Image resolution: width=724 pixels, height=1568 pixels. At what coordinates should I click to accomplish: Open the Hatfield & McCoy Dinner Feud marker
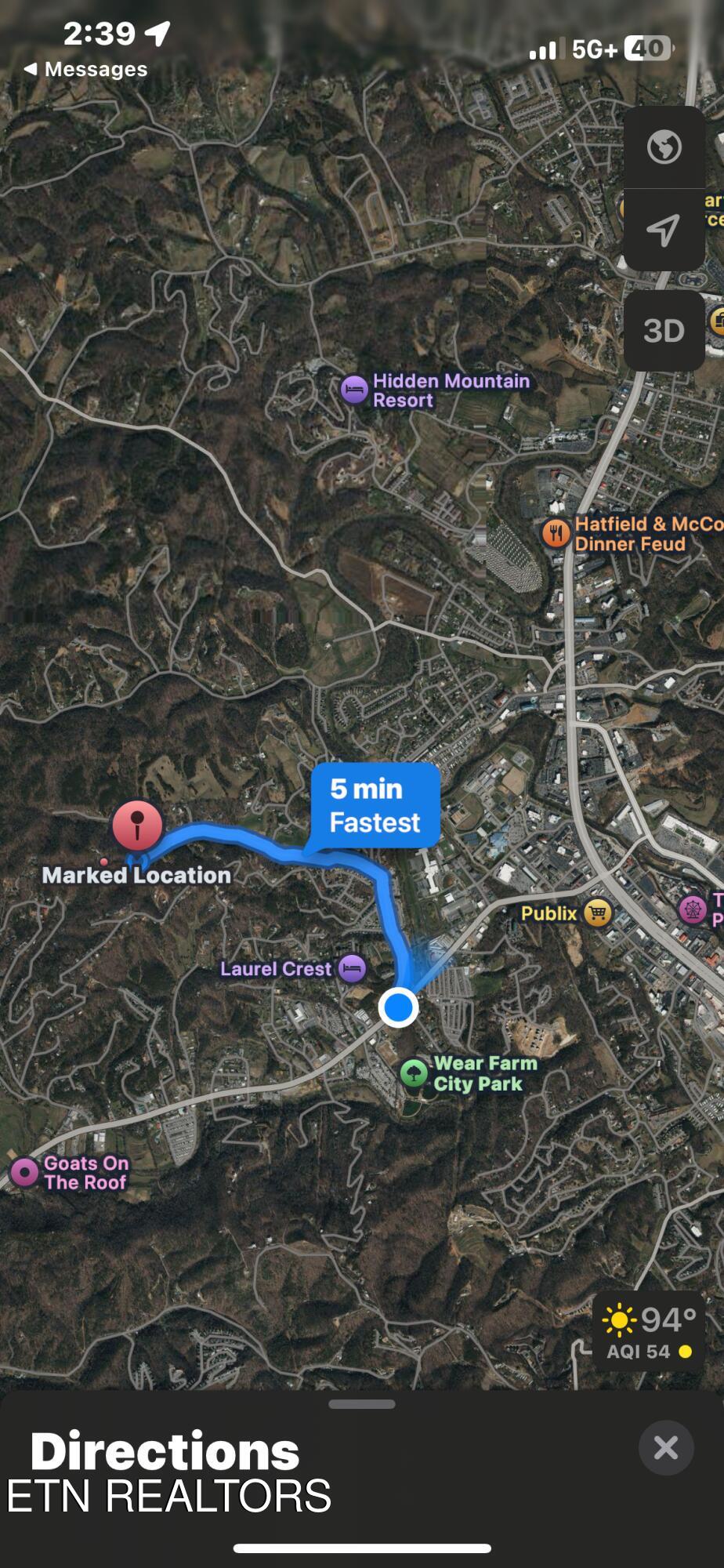(556, 534)
